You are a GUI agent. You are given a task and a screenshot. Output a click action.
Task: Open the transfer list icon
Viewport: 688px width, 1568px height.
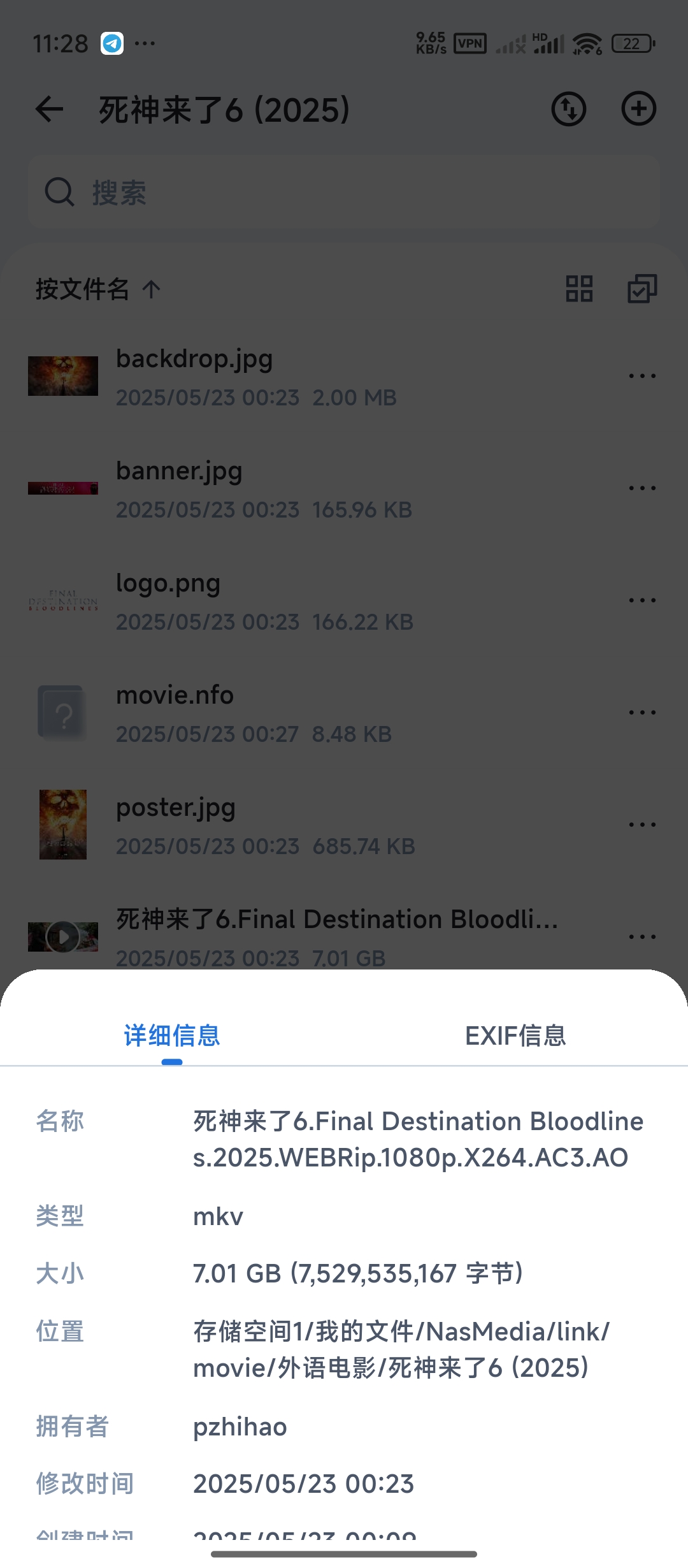pyautogui.click(x=568, y=109)
